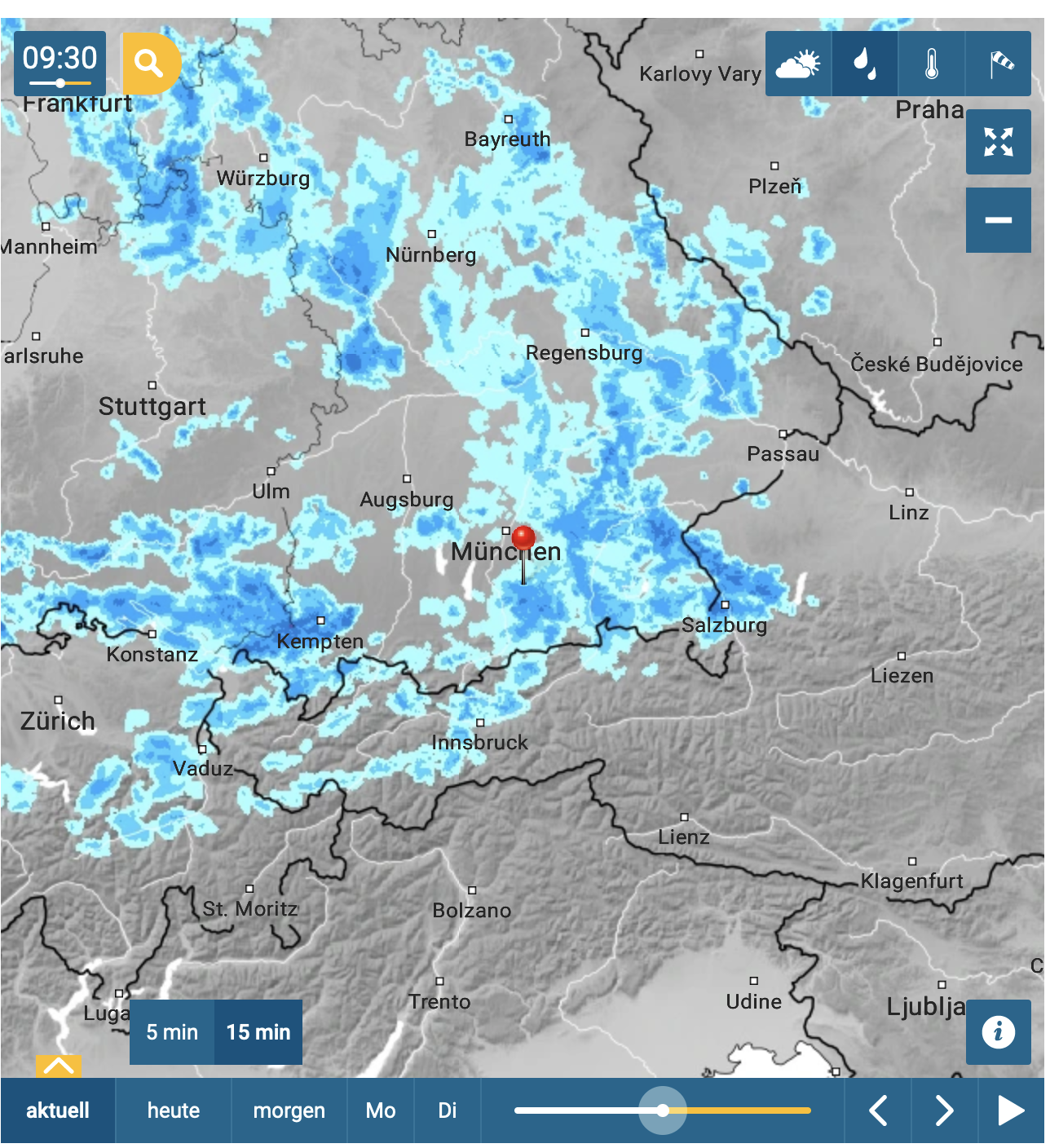The image size is (1050, 1148).
Task: Switch to the cloud and sun weather layer
Action: (798, 64)
